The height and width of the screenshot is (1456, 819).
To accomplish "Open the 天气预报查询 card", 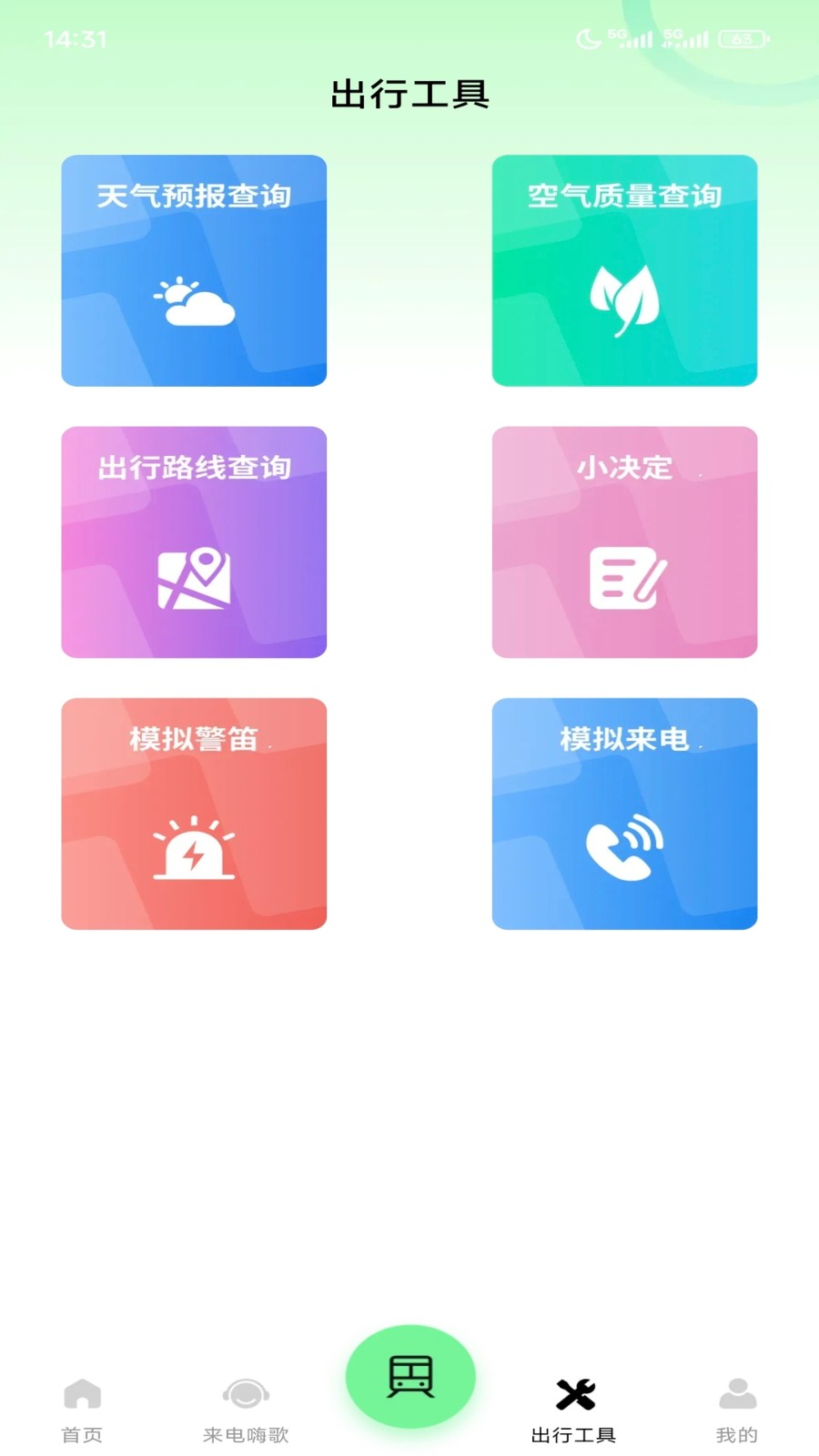I will (194, 270).
